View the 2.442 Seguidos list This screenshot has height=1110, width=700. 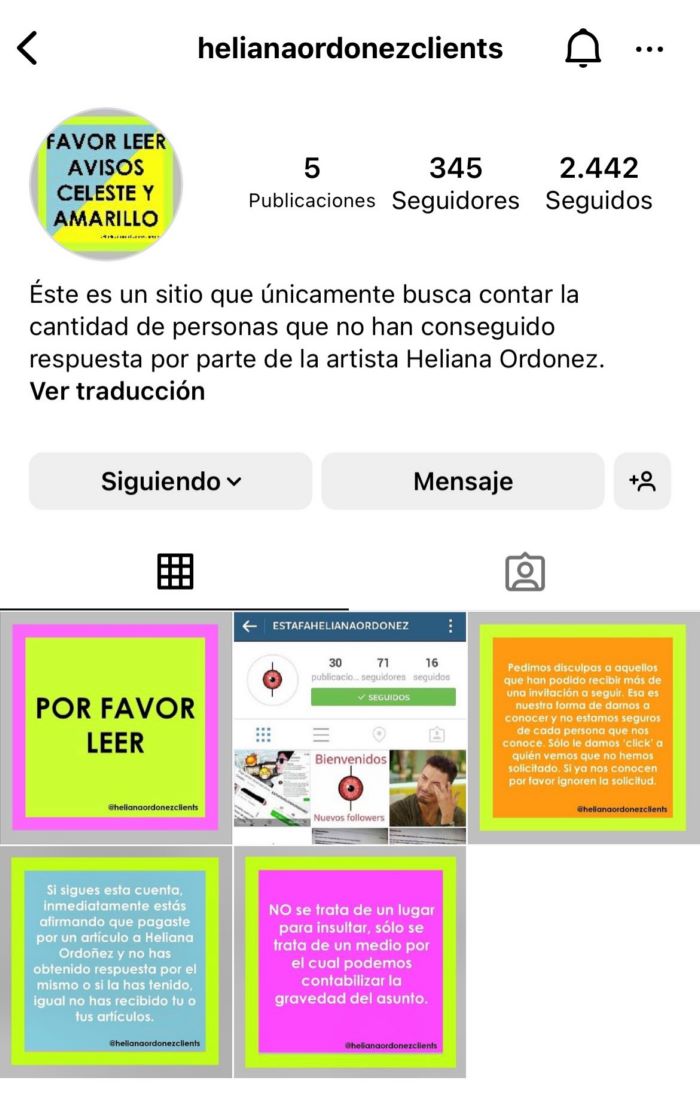click(598, 183)
